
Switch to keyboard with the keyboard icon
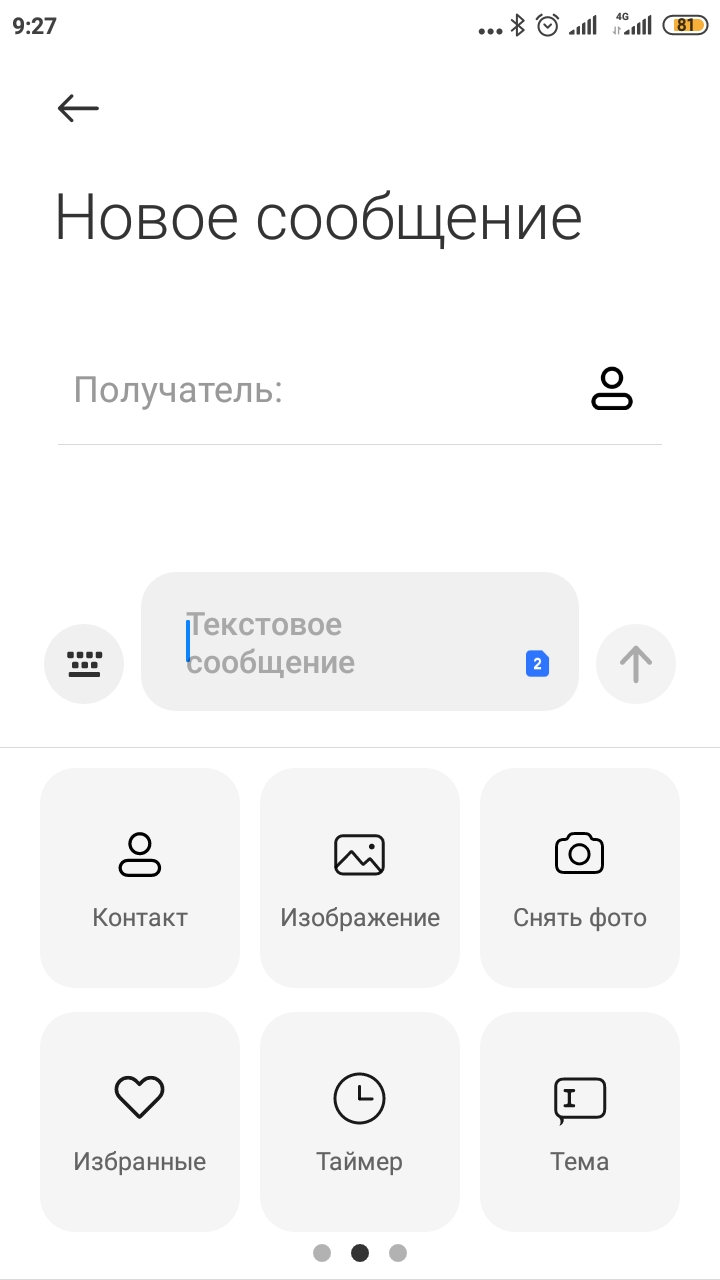[84, 664]
